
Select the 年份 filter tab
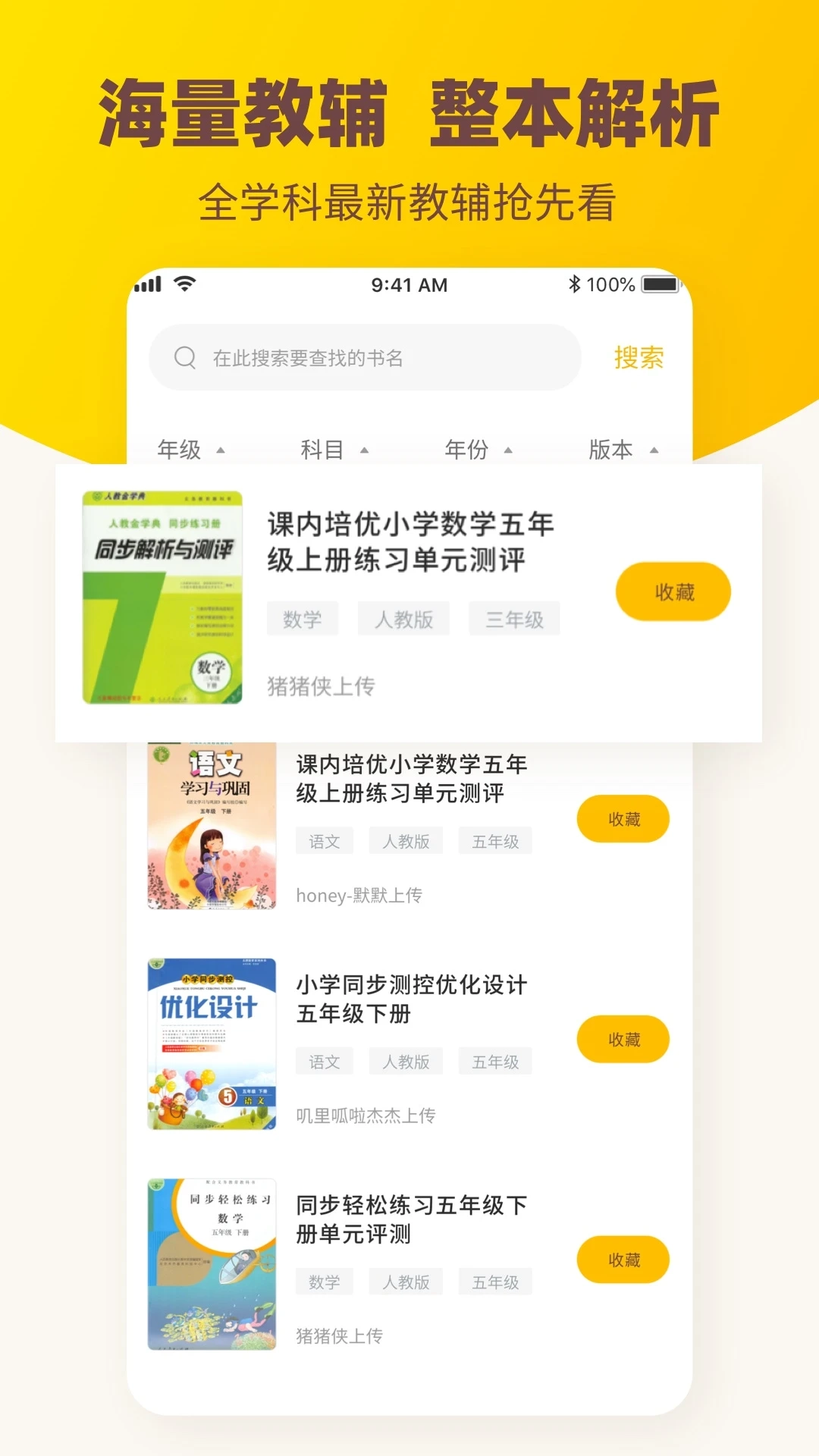click(475, 450)
